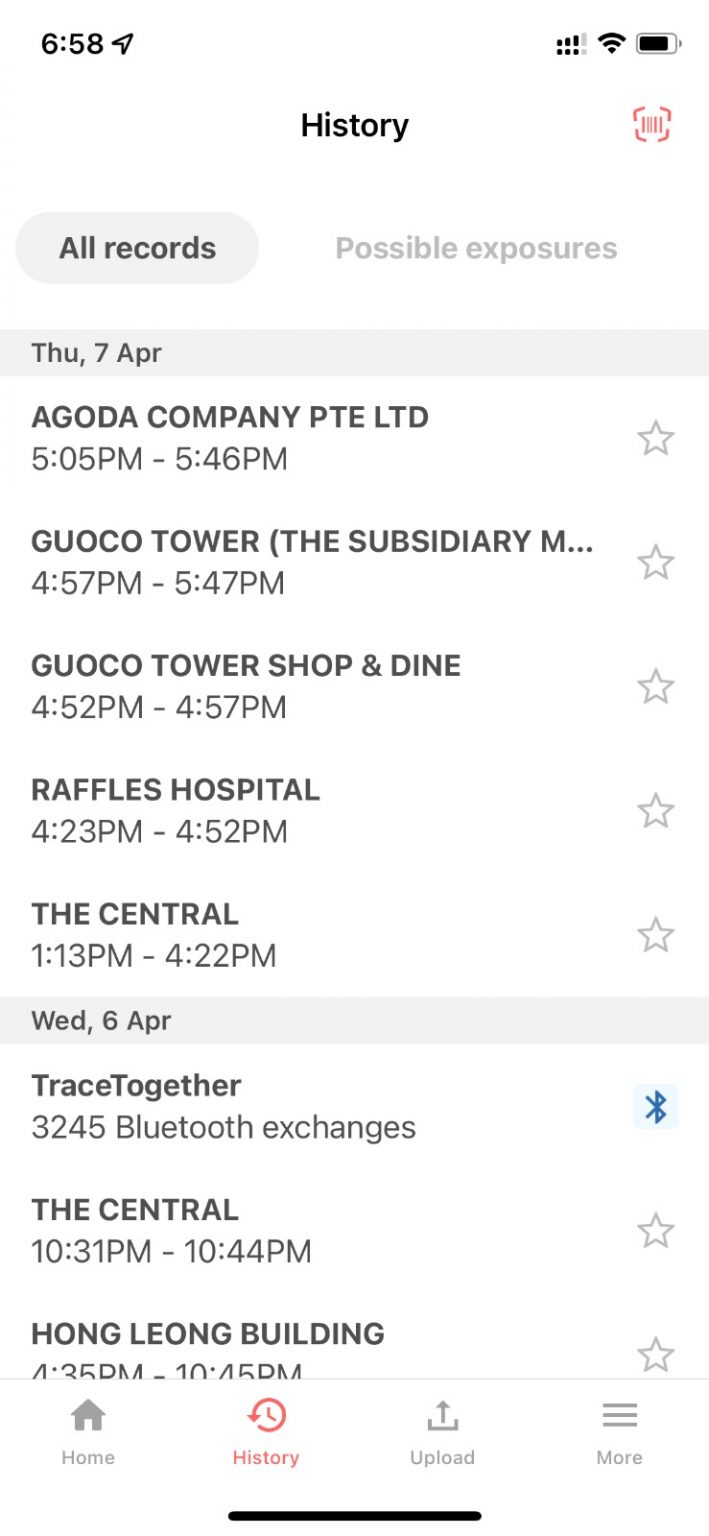Star the GUOCO TOWER SHOP & DINE record

(656, 686)
